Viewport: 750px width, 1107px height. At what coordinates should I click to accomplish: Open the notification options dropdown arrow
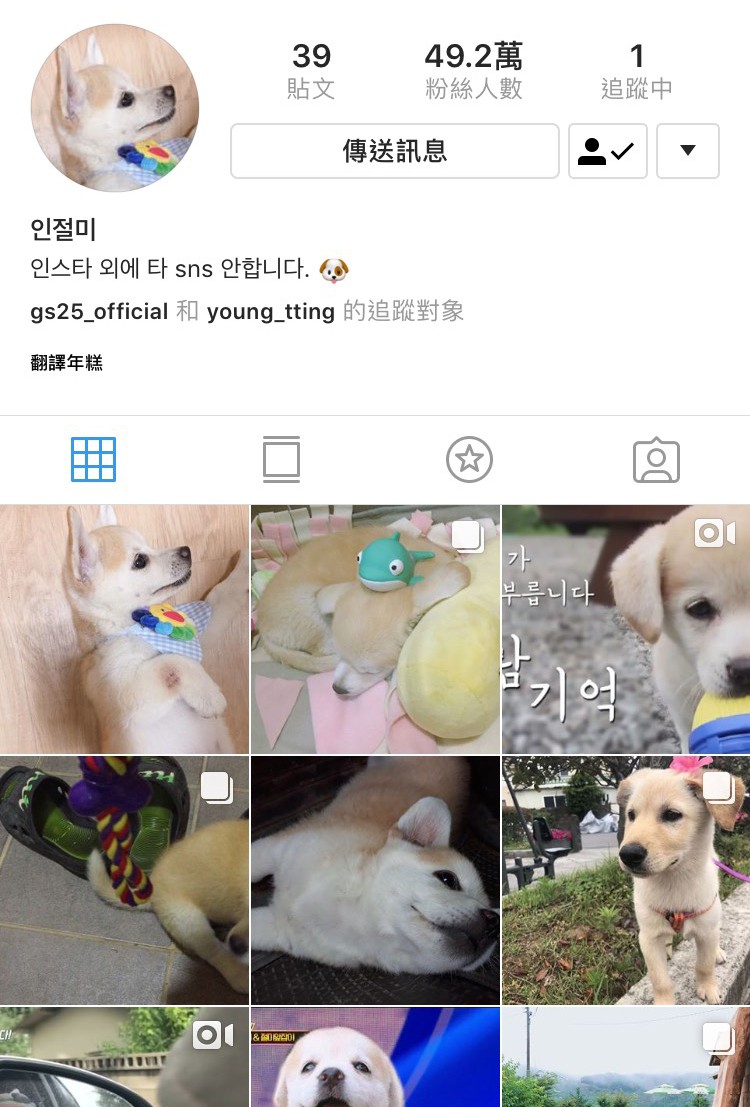pyautogui.click(x=688, y=150)
